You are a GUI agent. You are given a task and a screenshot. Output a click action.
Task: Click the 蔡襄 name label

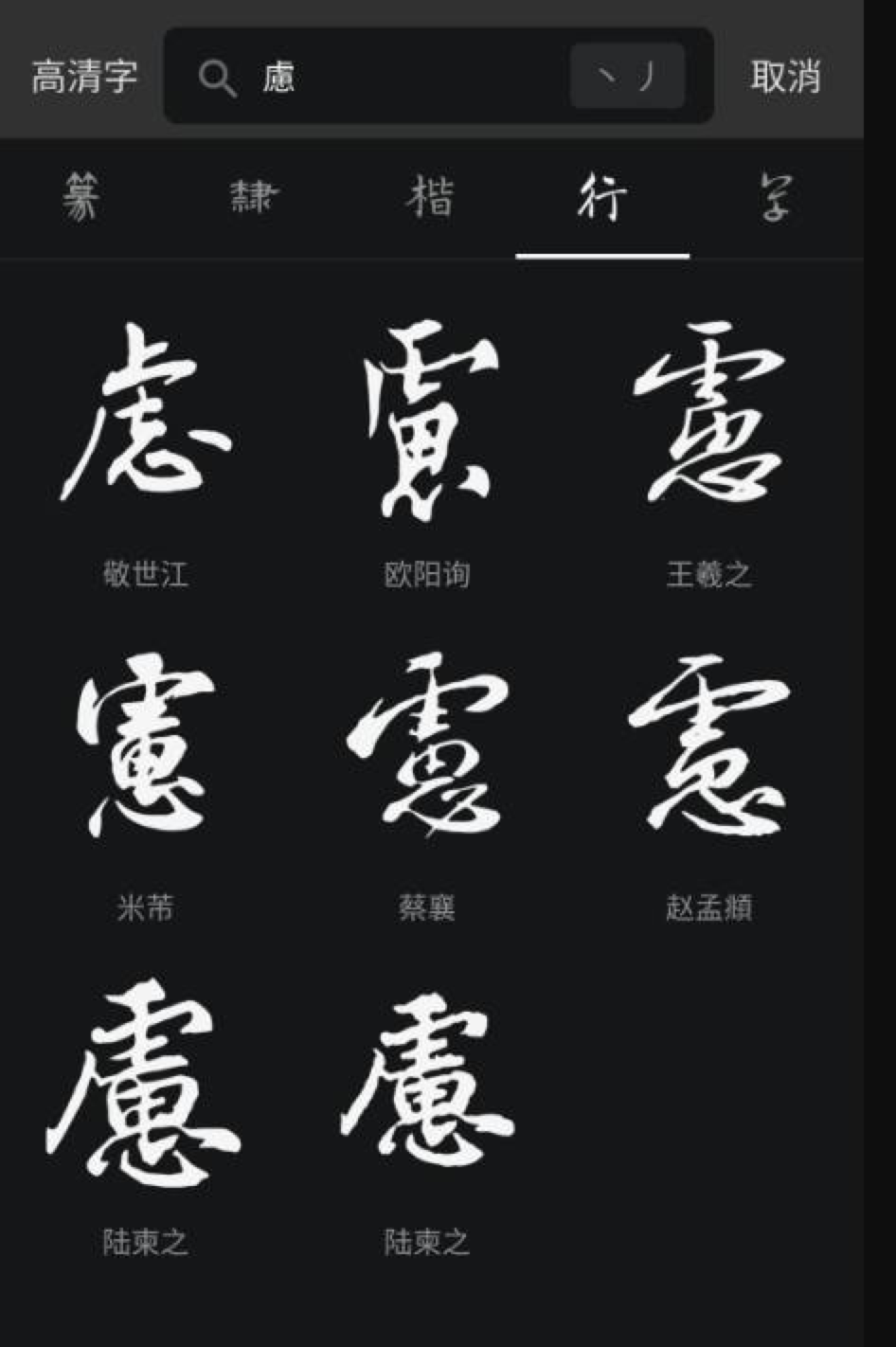pos(426,907)
